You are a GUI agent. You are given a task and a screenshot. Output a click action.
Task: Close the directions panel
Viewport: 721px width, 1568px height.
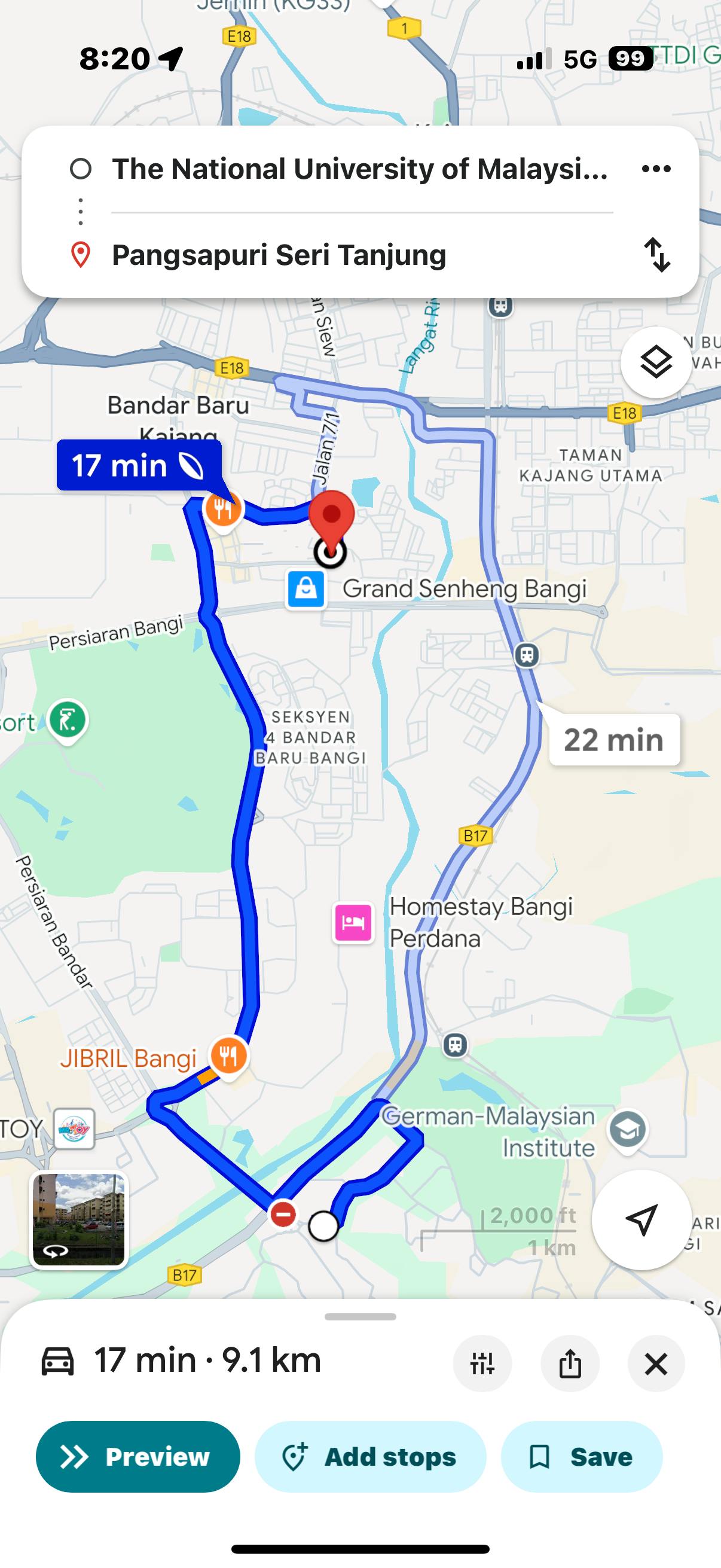point(656,1363)
